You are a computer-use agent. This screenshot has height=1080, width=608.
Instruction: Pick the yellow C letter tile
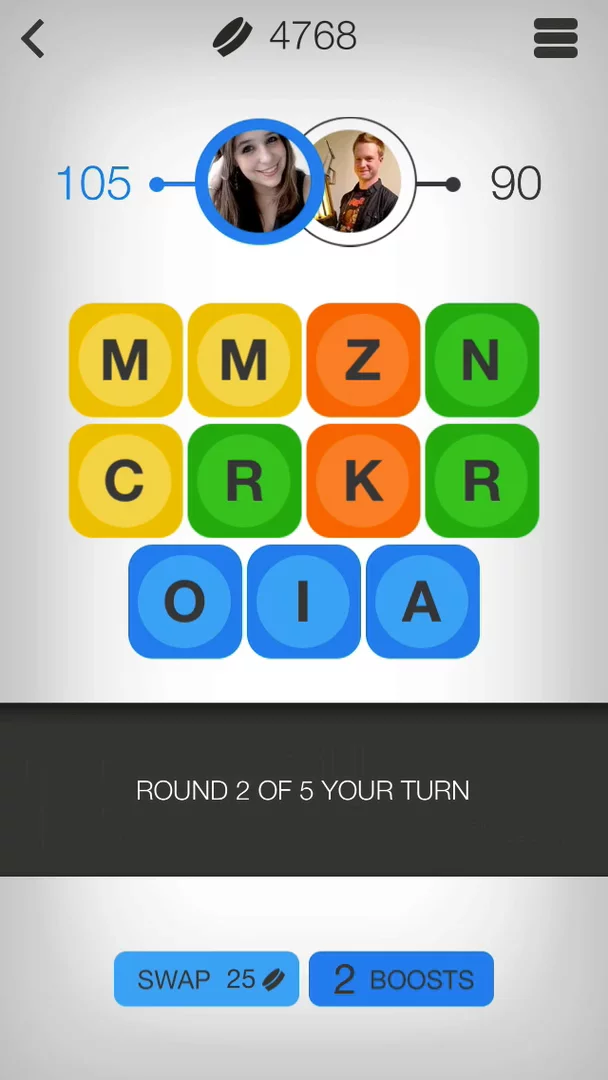point(125,481)
